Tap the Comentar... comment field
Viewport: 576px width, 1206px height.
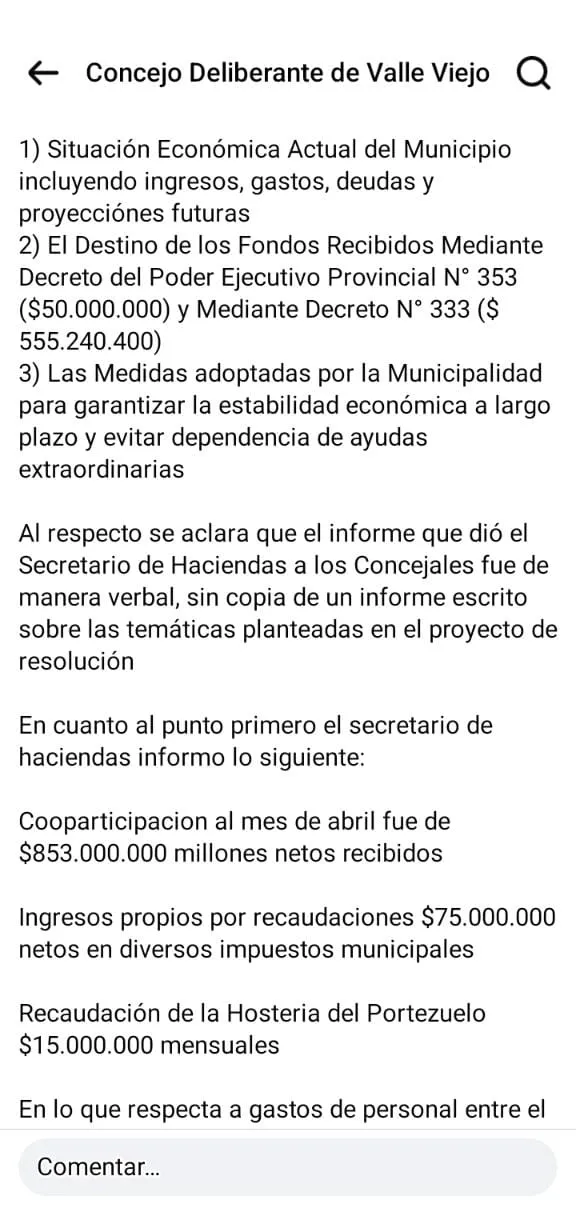click(x=287, y=1166)
